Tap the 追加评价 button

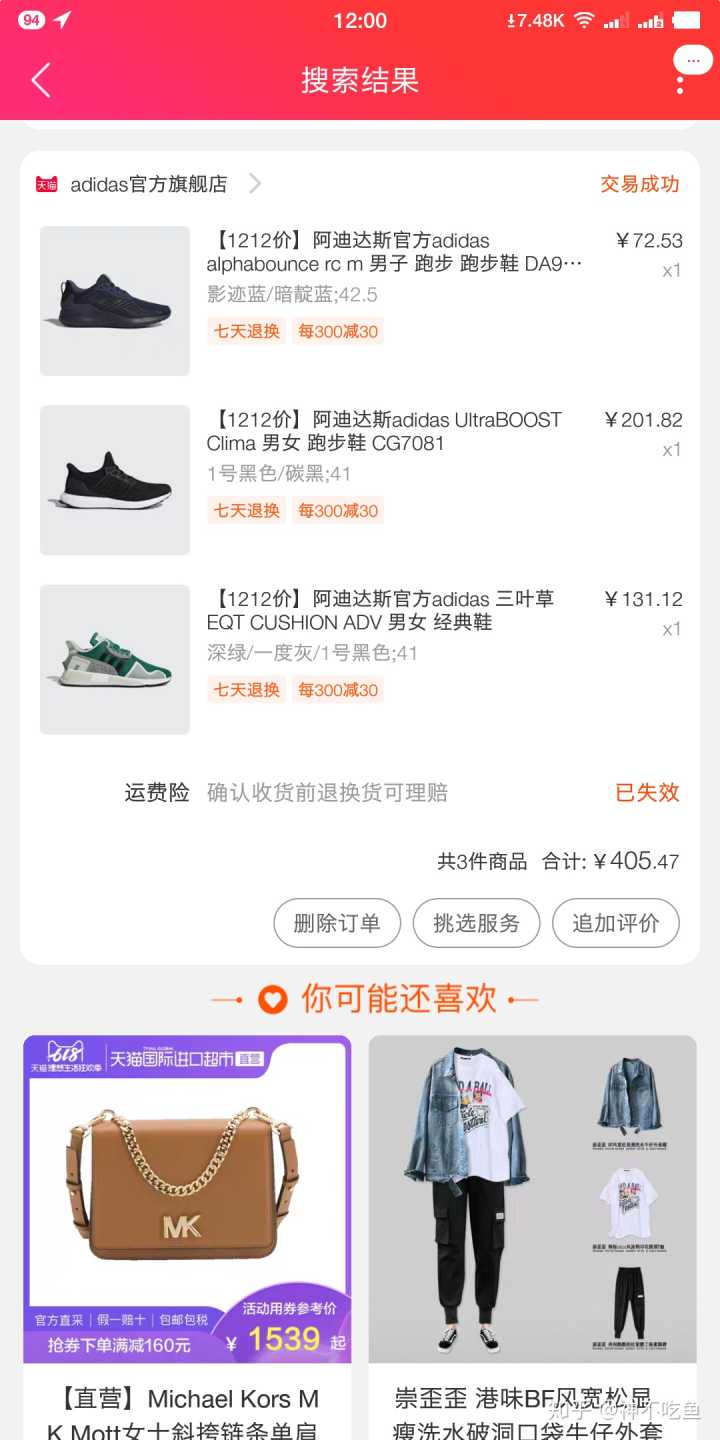615,923
